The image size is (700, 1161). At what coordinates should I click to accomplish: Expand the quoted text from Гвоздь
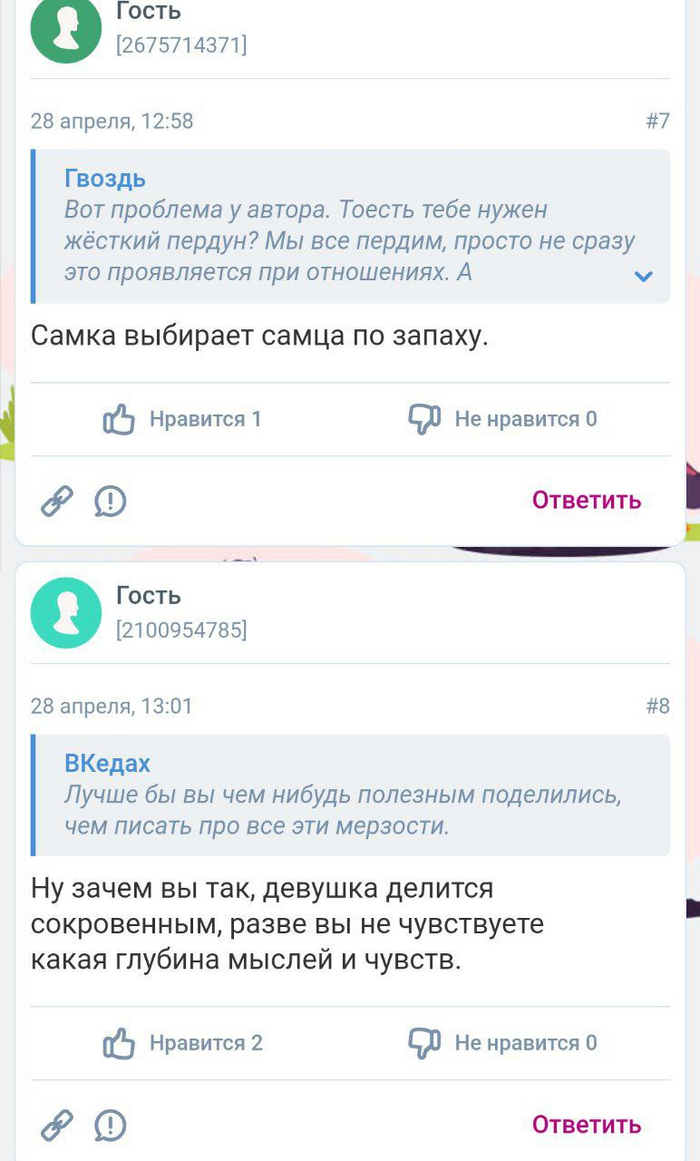click(644, 276)
